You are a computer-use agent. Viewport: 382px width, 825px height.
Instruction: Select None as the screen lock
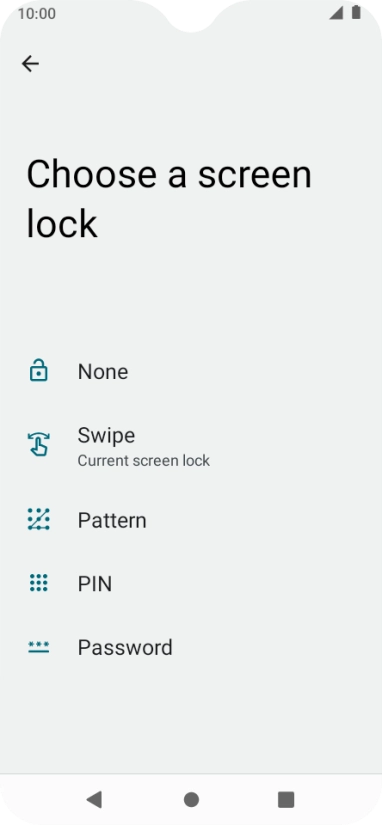point(191,371)
